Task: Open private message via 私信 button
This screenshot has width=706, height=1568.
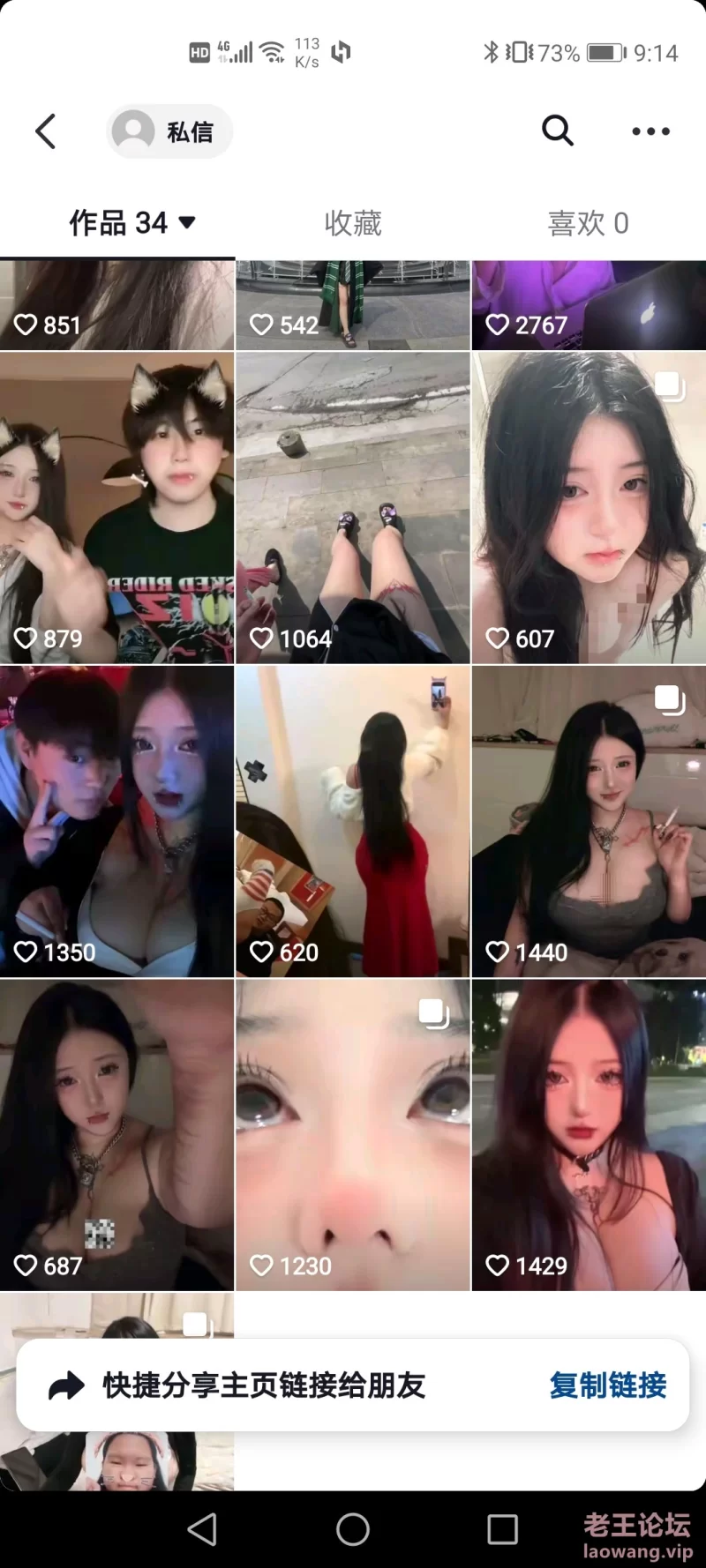Action: point(169,131)
